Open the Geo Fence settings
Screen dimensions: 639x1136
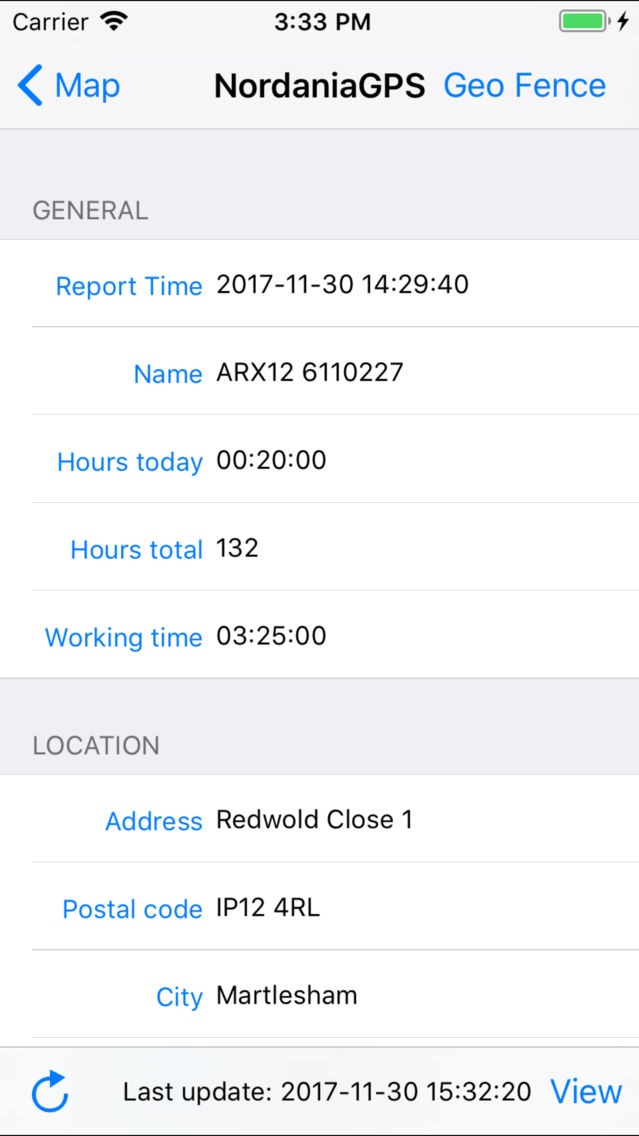pos(525,85)
